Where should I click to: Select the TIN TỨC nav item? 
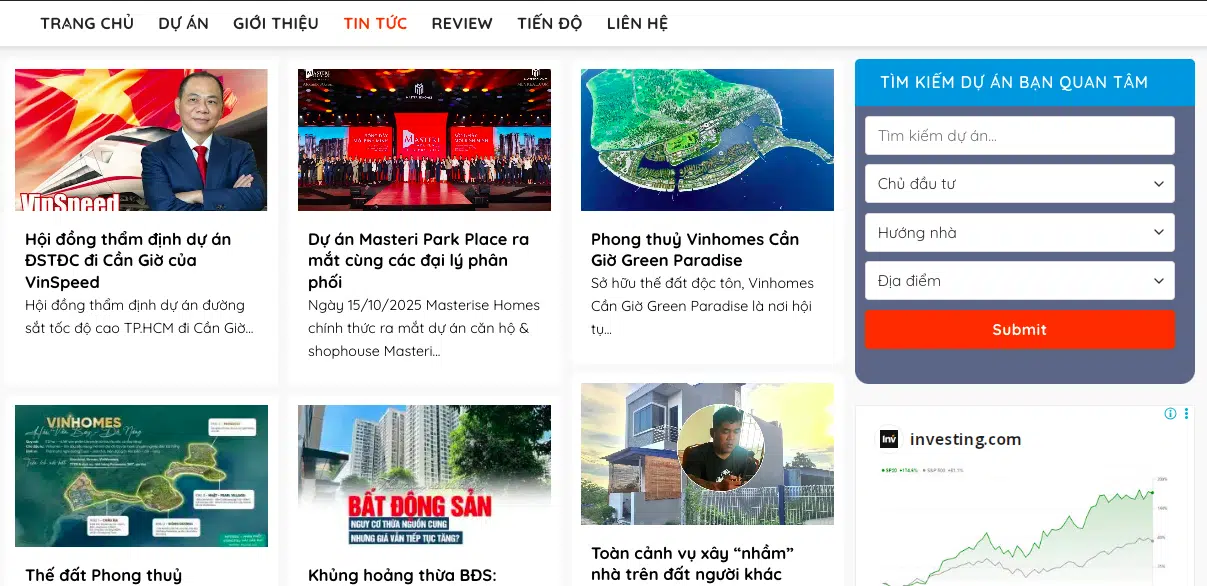click(x=375, y=23)
